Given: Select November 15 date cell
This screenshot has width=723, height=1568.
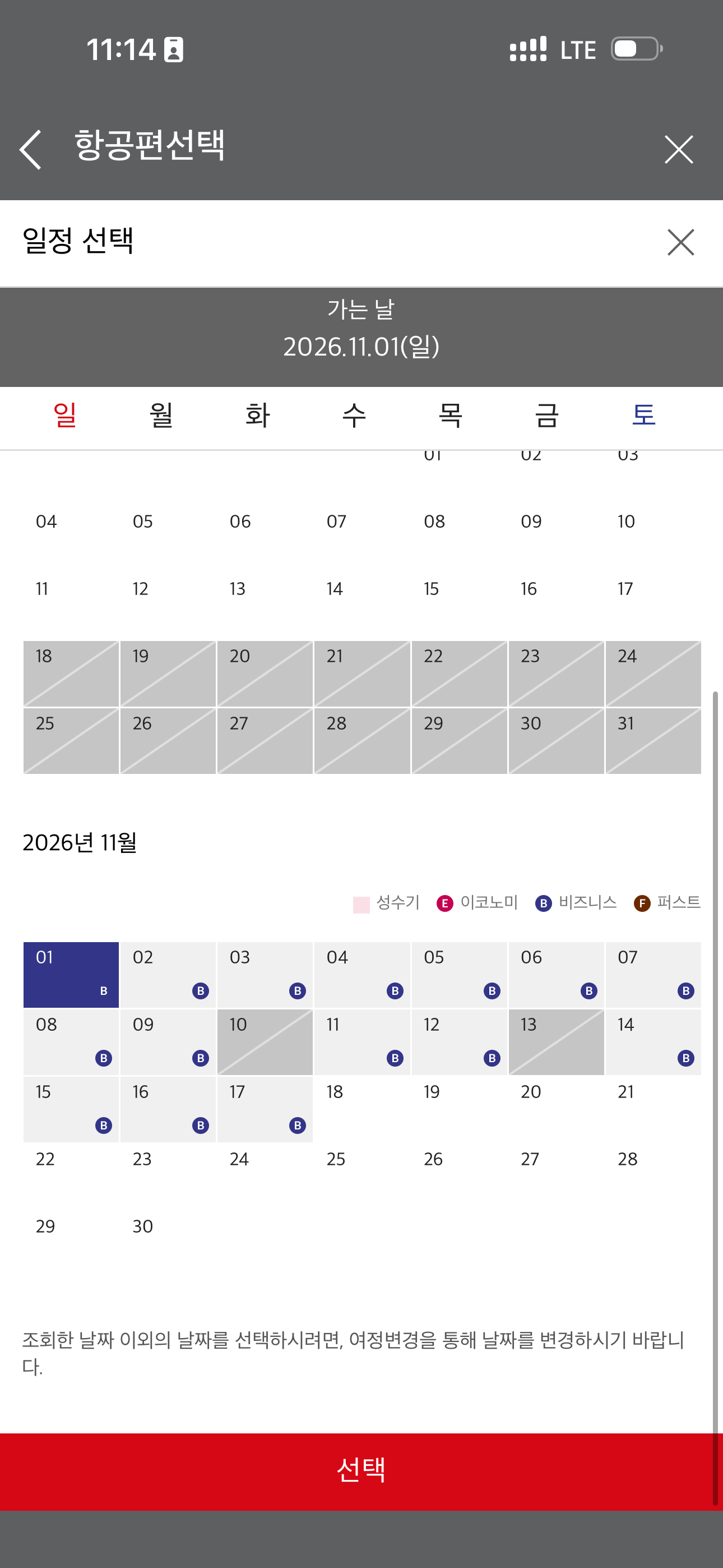Looking at the screenshot, I should pyautogui.click(x=71, y=1109).
